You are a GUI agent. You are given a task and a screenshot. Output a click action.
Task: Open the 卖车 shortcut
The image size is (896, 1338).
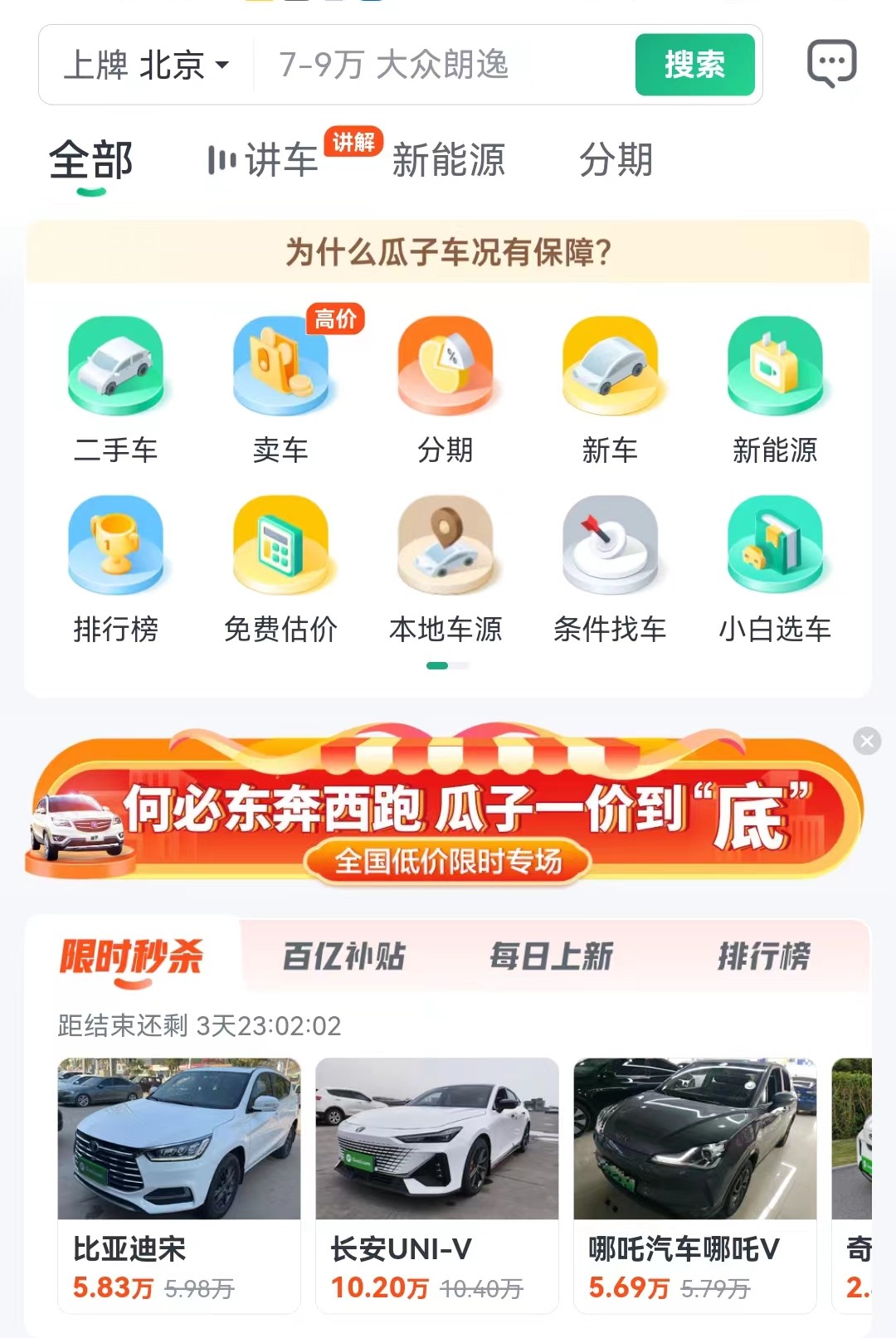tap(280, 390)
